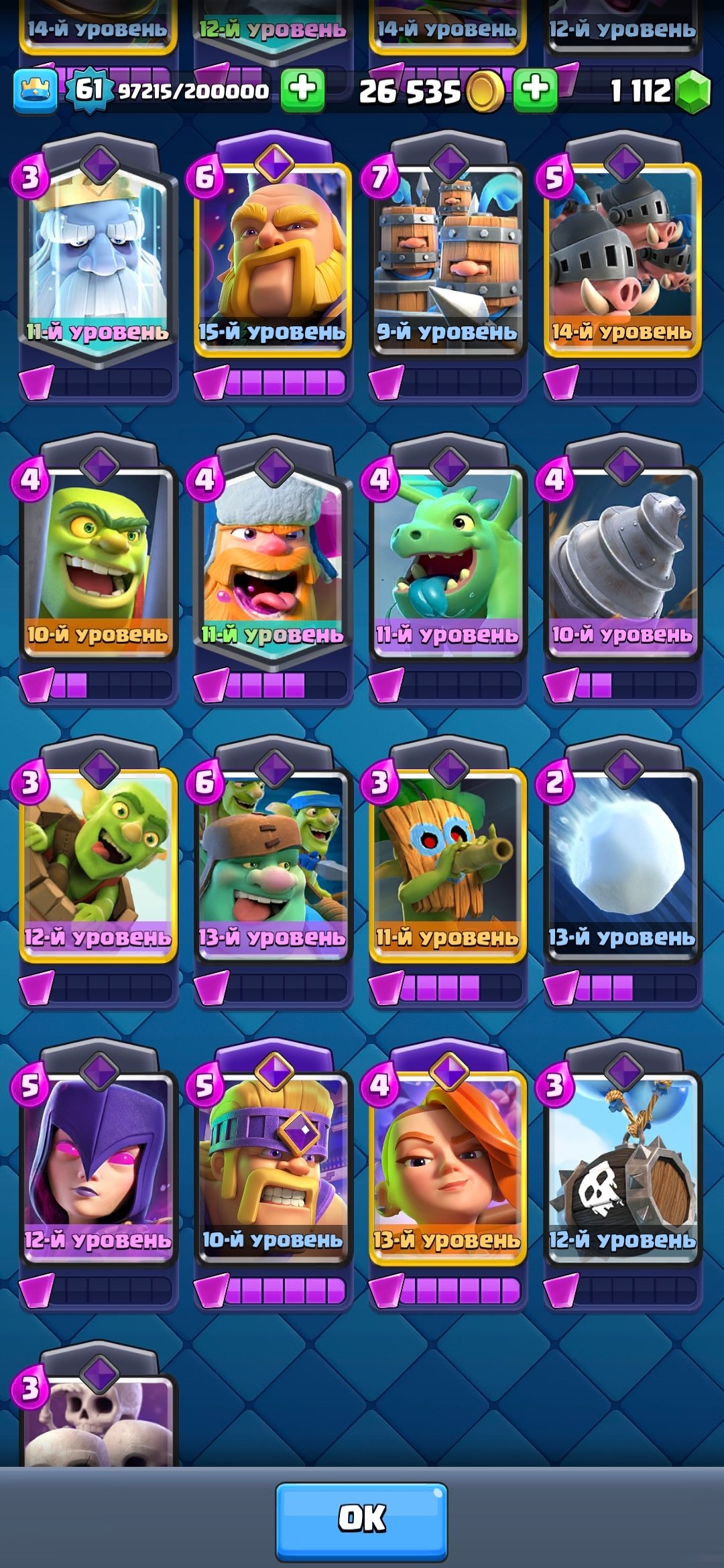The width and height of the screenshot is (724, 1568).
Task: Open the gems counter showing 1 112
Action: [660, 90]
